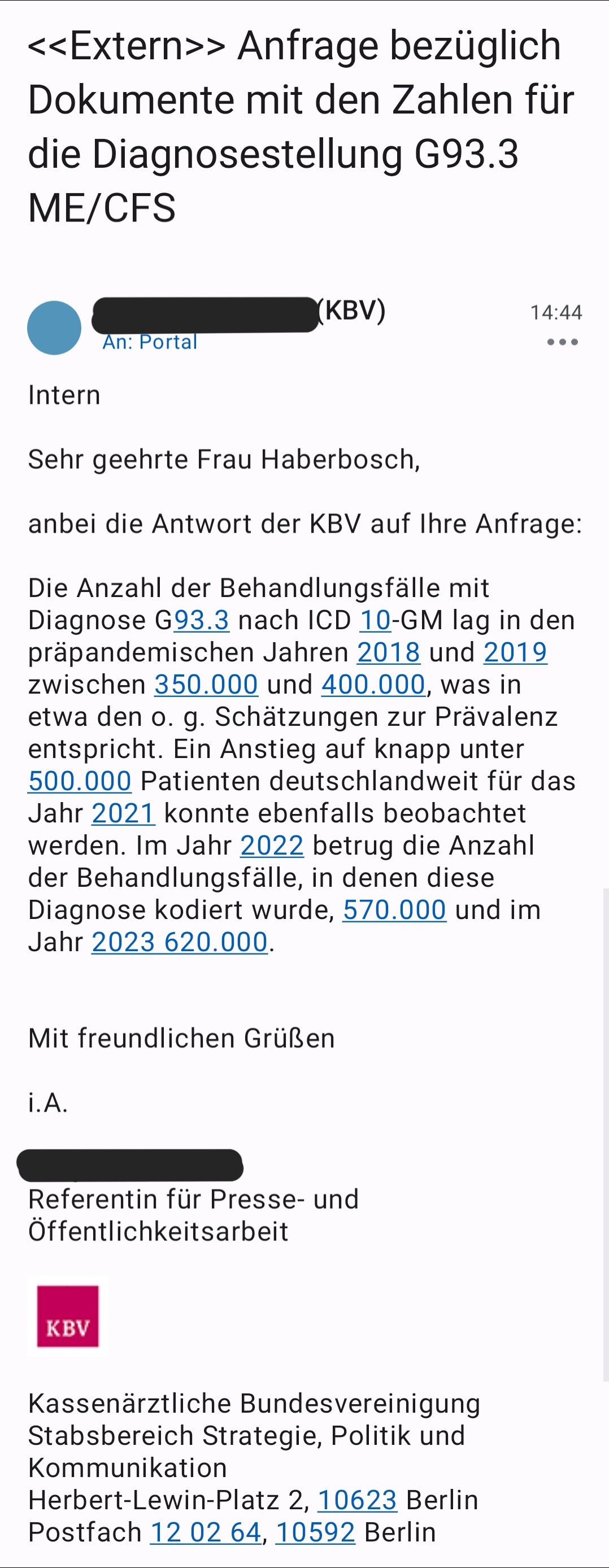Tap the link for diagnosis code G93.3
This screenshot has width=609, height=1568.
pyautogui.click(x=201, y=620)
